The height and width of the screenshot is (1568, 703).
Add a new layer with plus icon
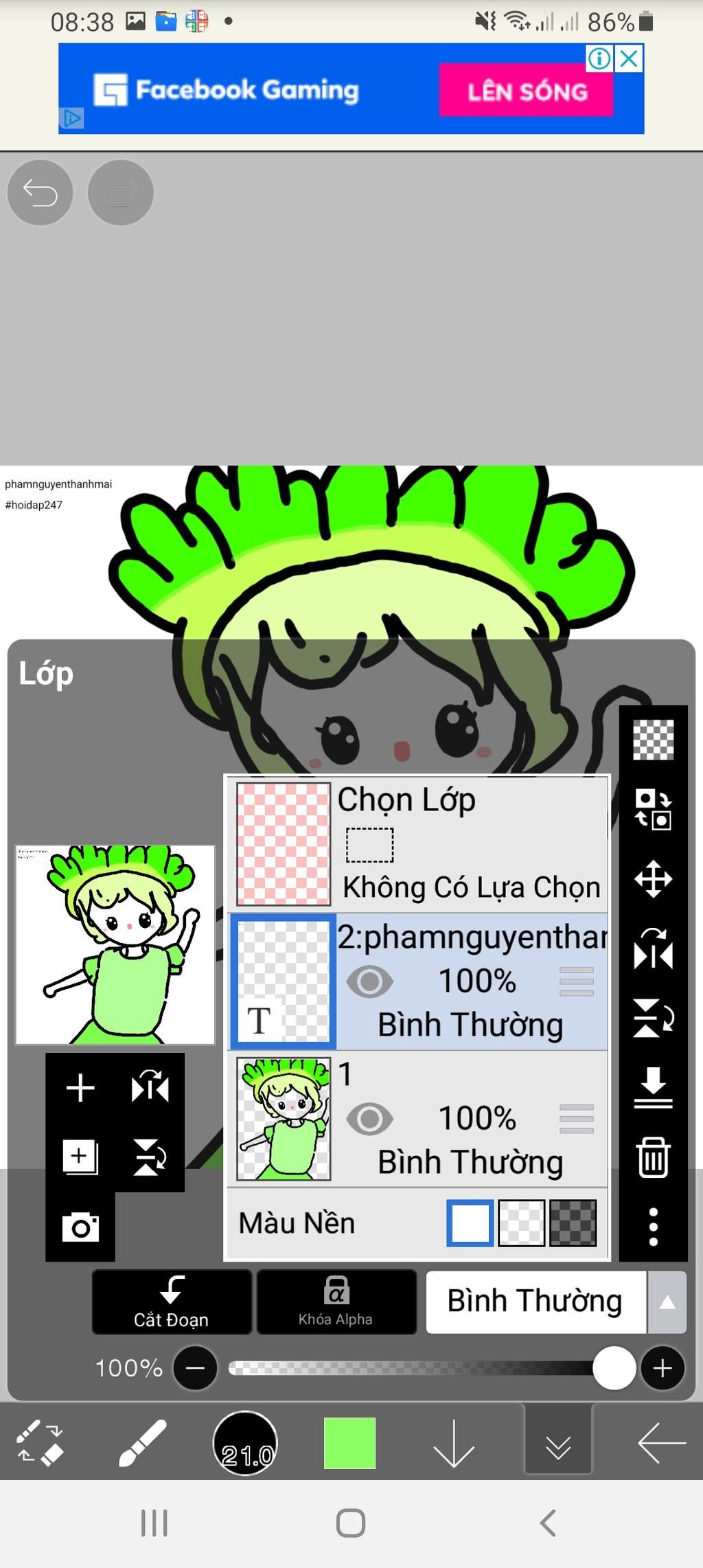80,1088
